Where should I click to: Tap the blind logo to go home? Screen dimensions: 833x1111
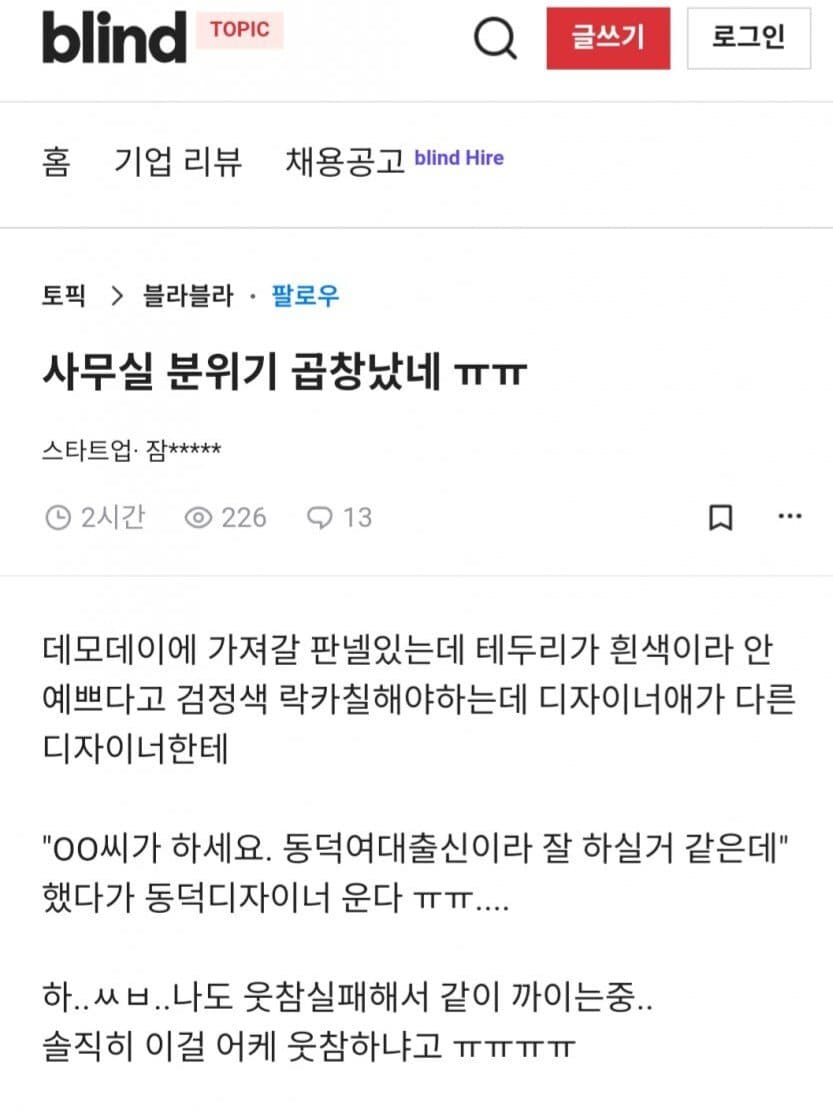tap(114, 39)
